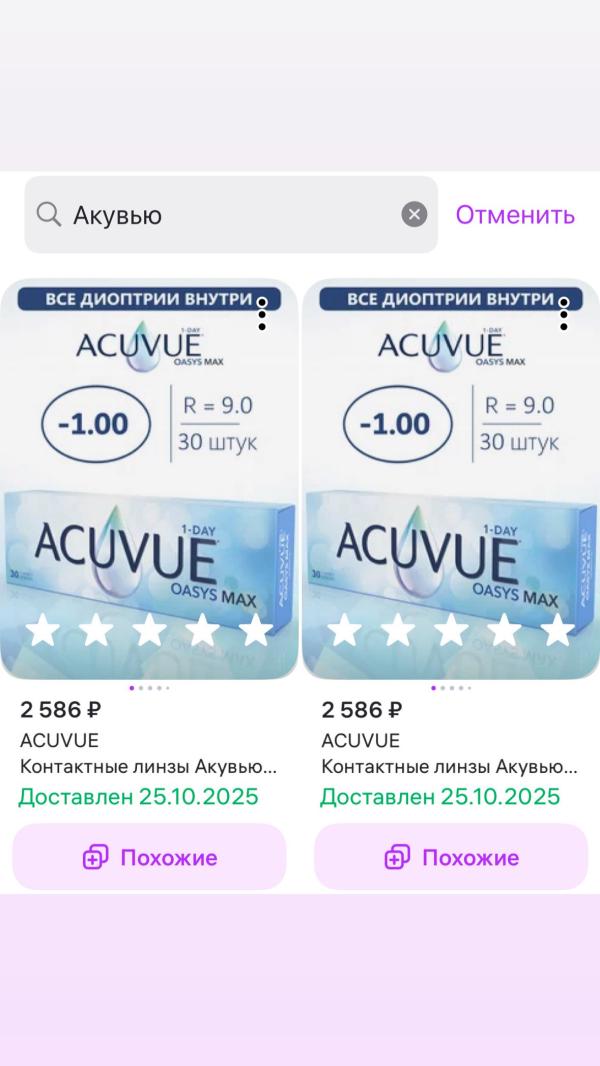Tap Похожие under the second ACUVUE product

point(451,857)
